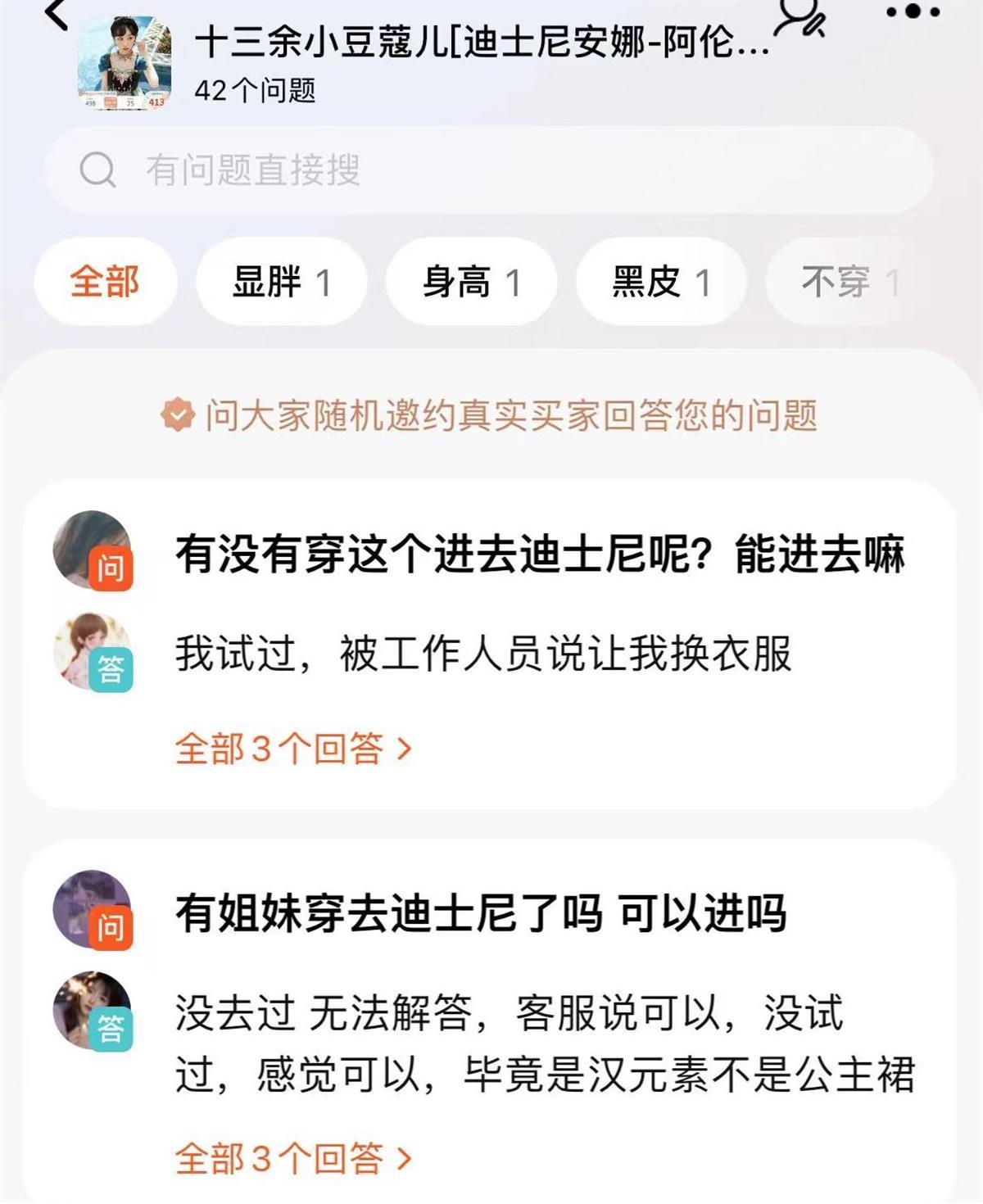This screenshot has height=1204, width=983.
Task: Switch to the 显胖 filter tab
Action: pyautogui.click(x=280, y=281)
